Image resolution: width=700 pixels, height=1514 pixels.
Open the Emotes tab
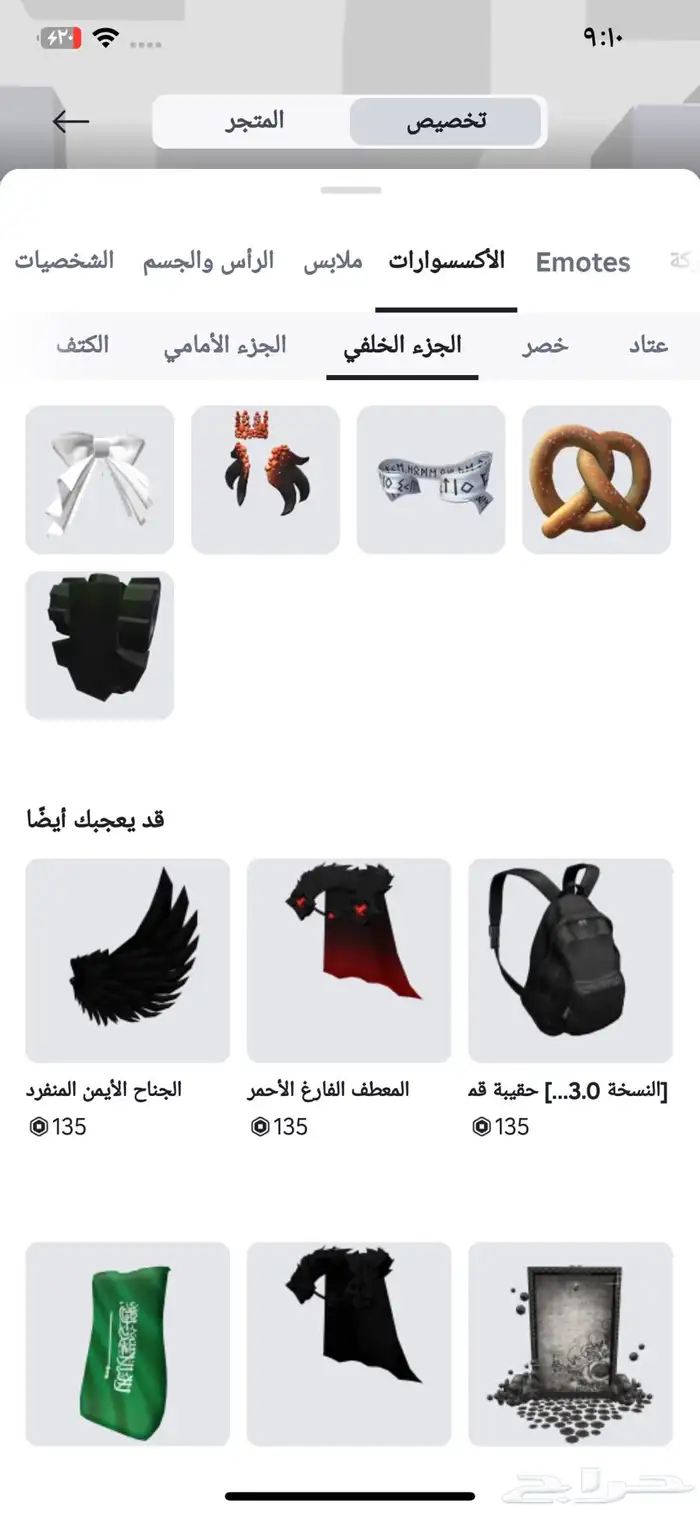583,262
